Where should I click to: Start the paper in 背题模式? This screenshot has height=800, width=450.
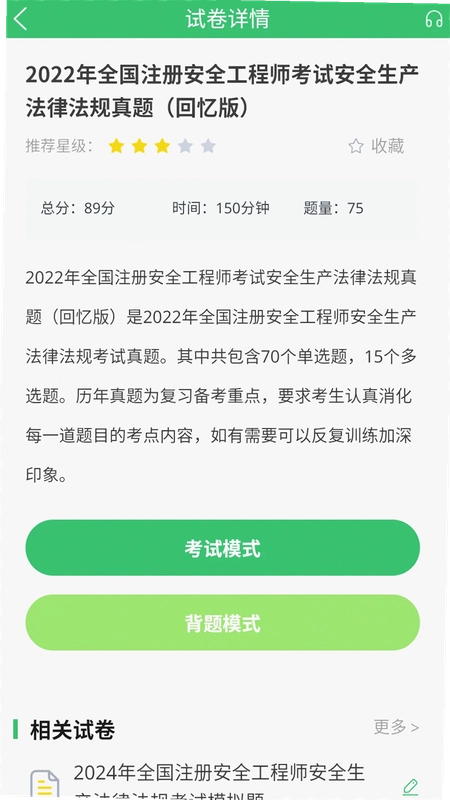222,622
